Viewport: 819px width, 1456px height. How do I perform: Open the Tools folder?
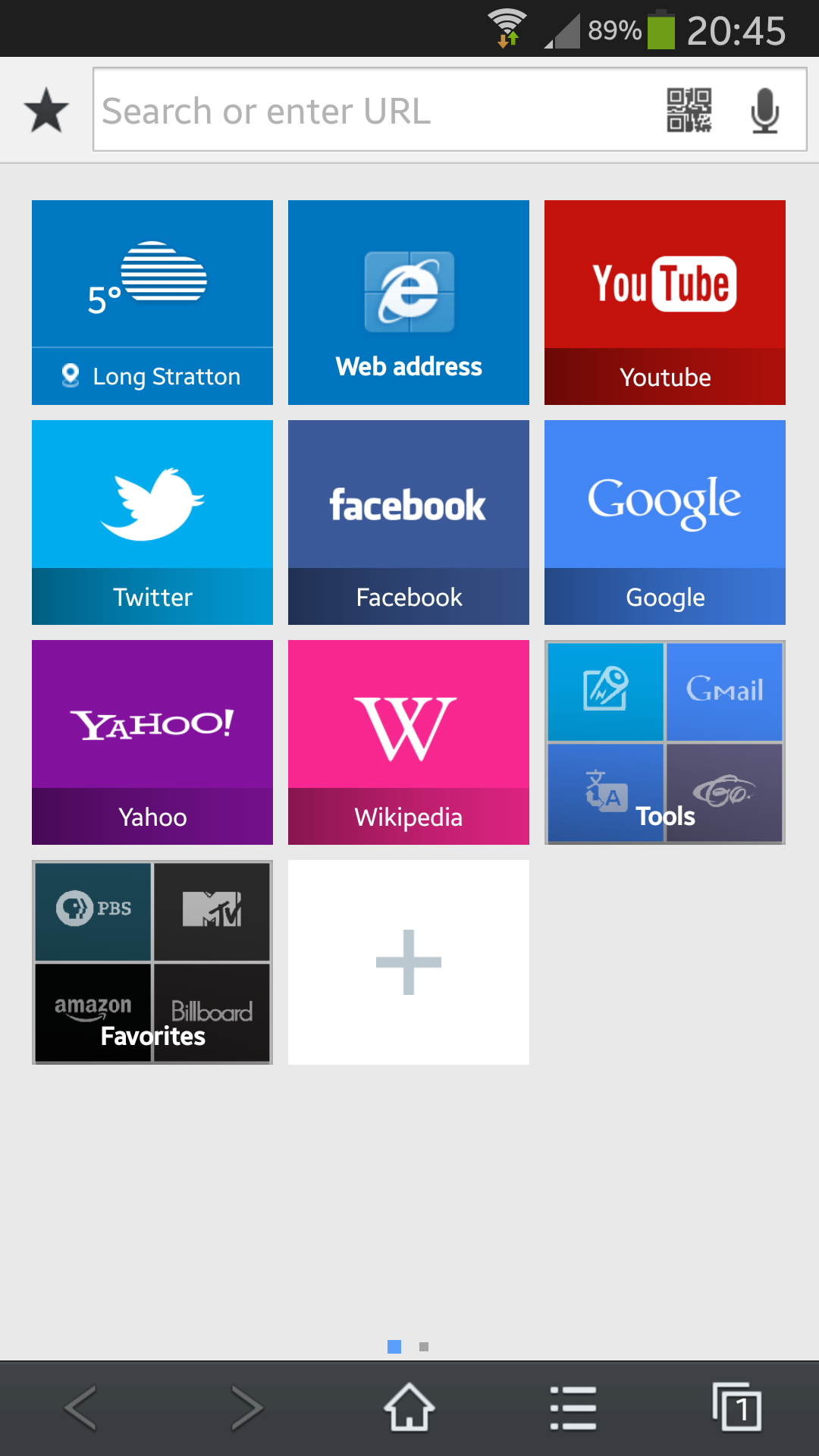coord(665,742)
